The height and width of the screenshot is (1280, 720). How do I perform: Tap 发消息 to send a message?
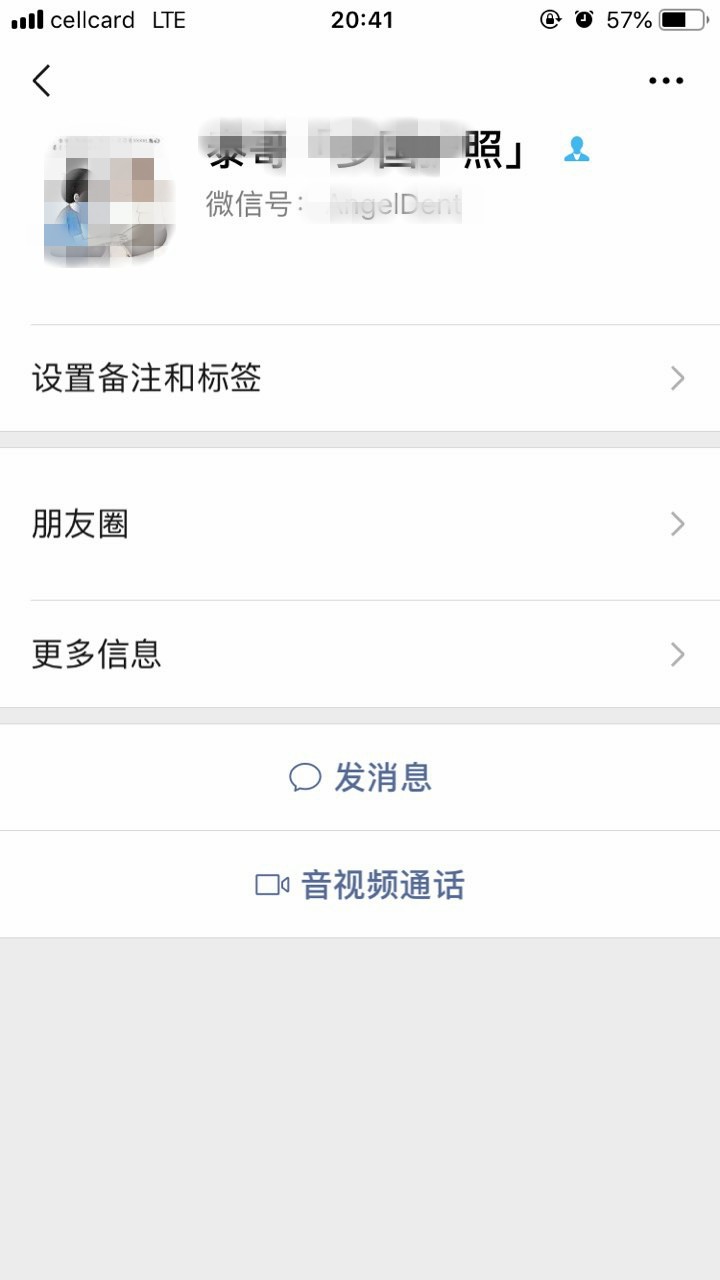pos(360,777)
